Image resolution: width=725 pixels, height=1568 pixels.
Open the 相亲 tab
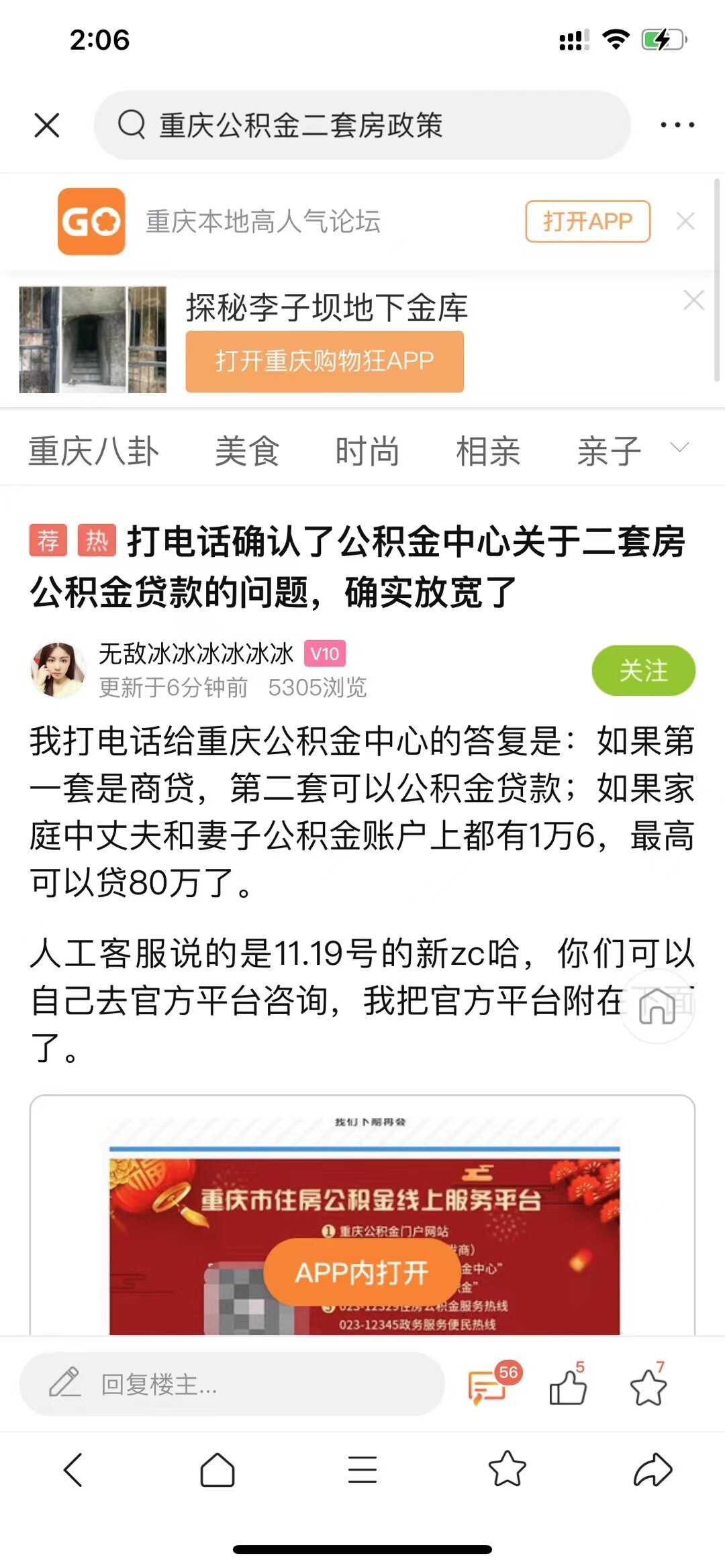(x=488, y=451)
